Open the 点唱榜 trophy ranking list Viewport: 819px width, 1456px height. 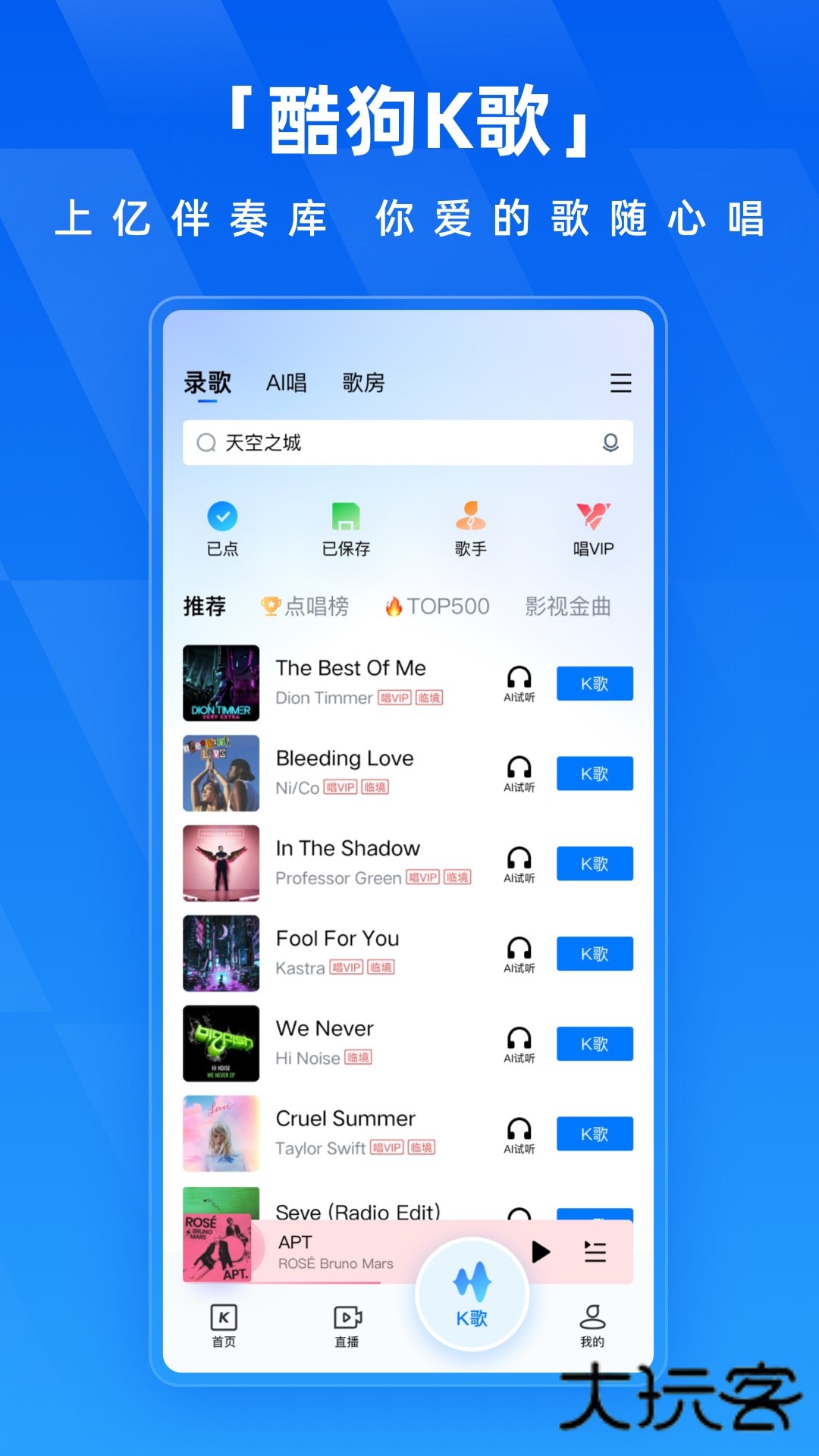coord(306,606)
